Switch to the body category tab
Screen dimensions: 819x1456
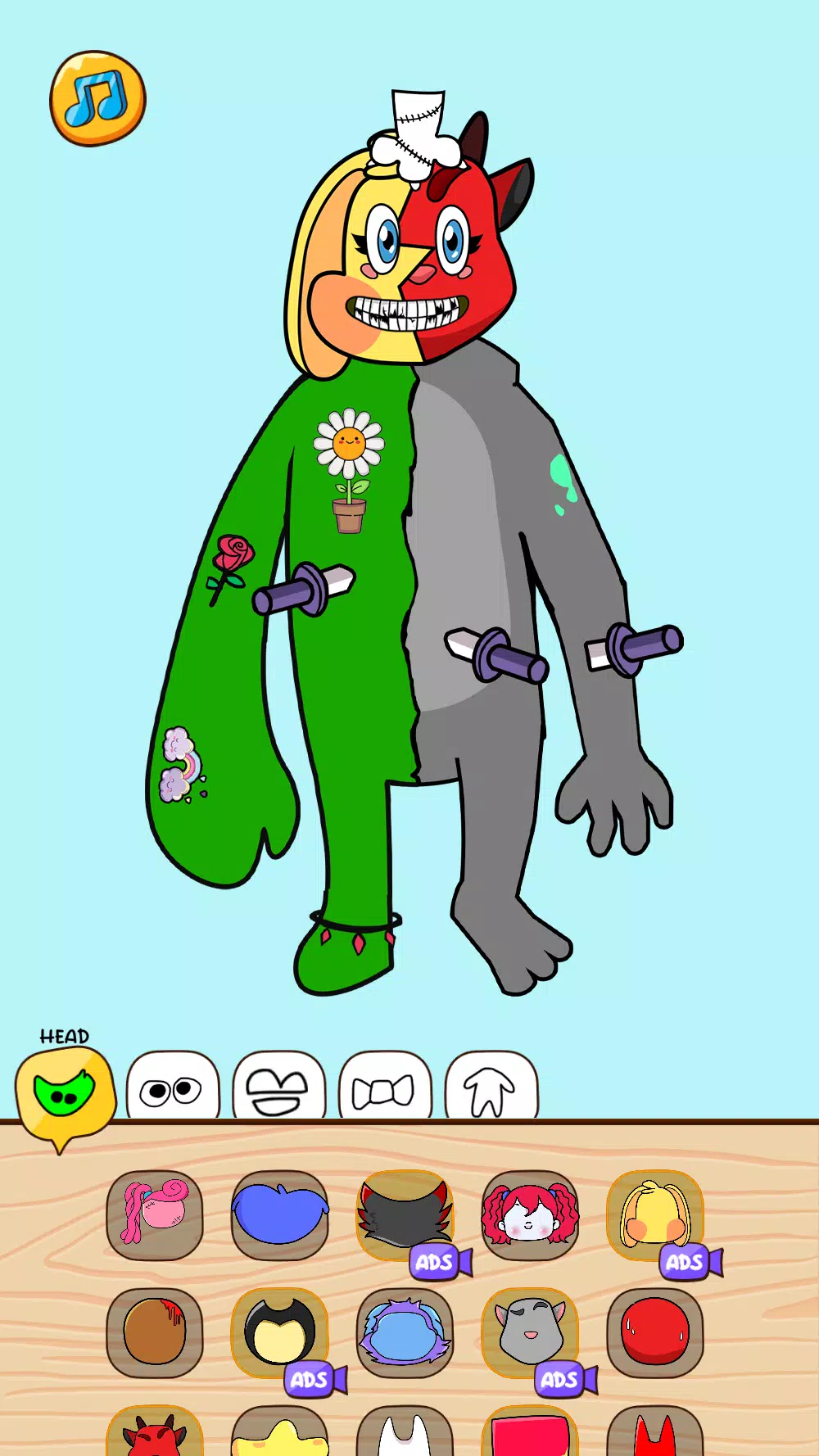[x=490, y=1086]
